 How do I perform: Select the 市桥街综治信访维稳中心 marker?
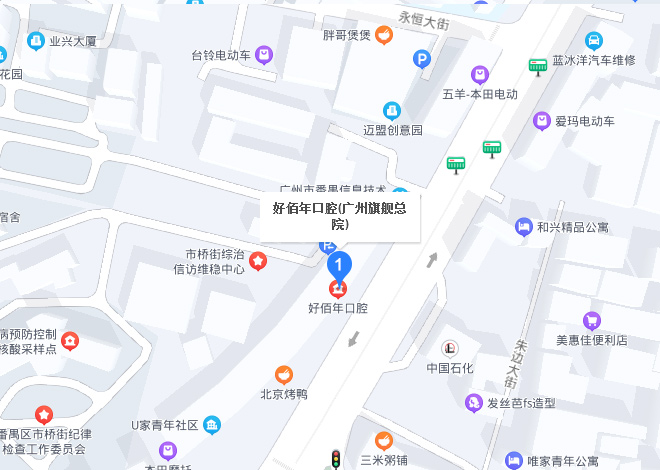pyautogui.click(x=258, y=262)
